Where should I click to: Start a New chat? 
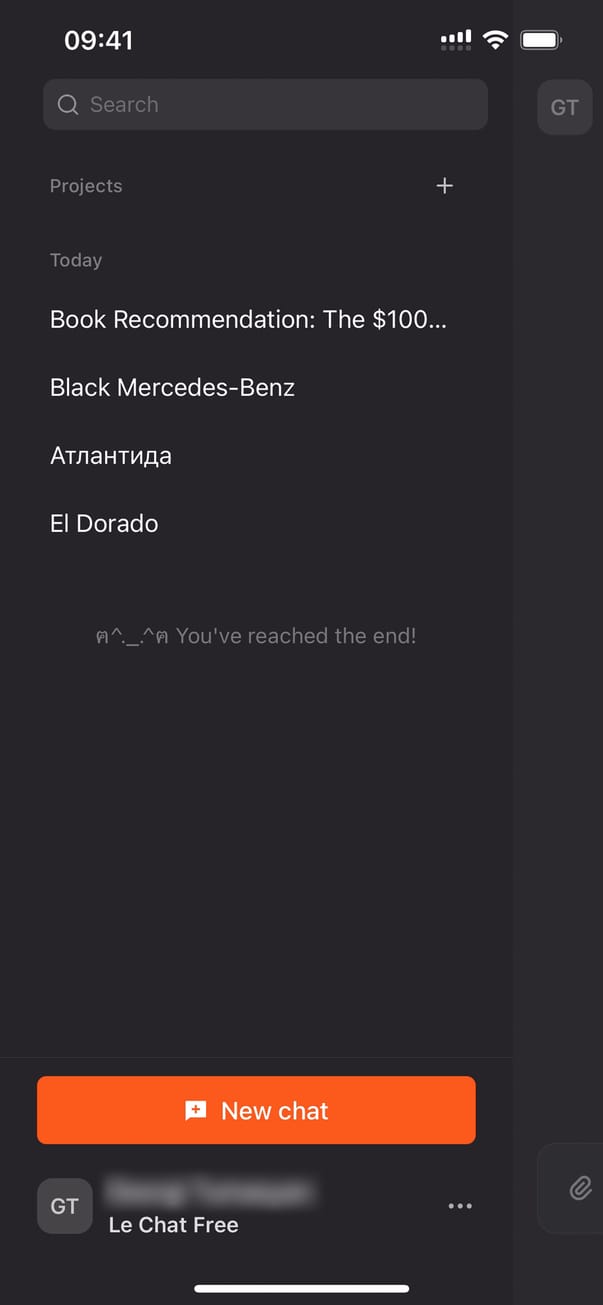point(256,1110)
